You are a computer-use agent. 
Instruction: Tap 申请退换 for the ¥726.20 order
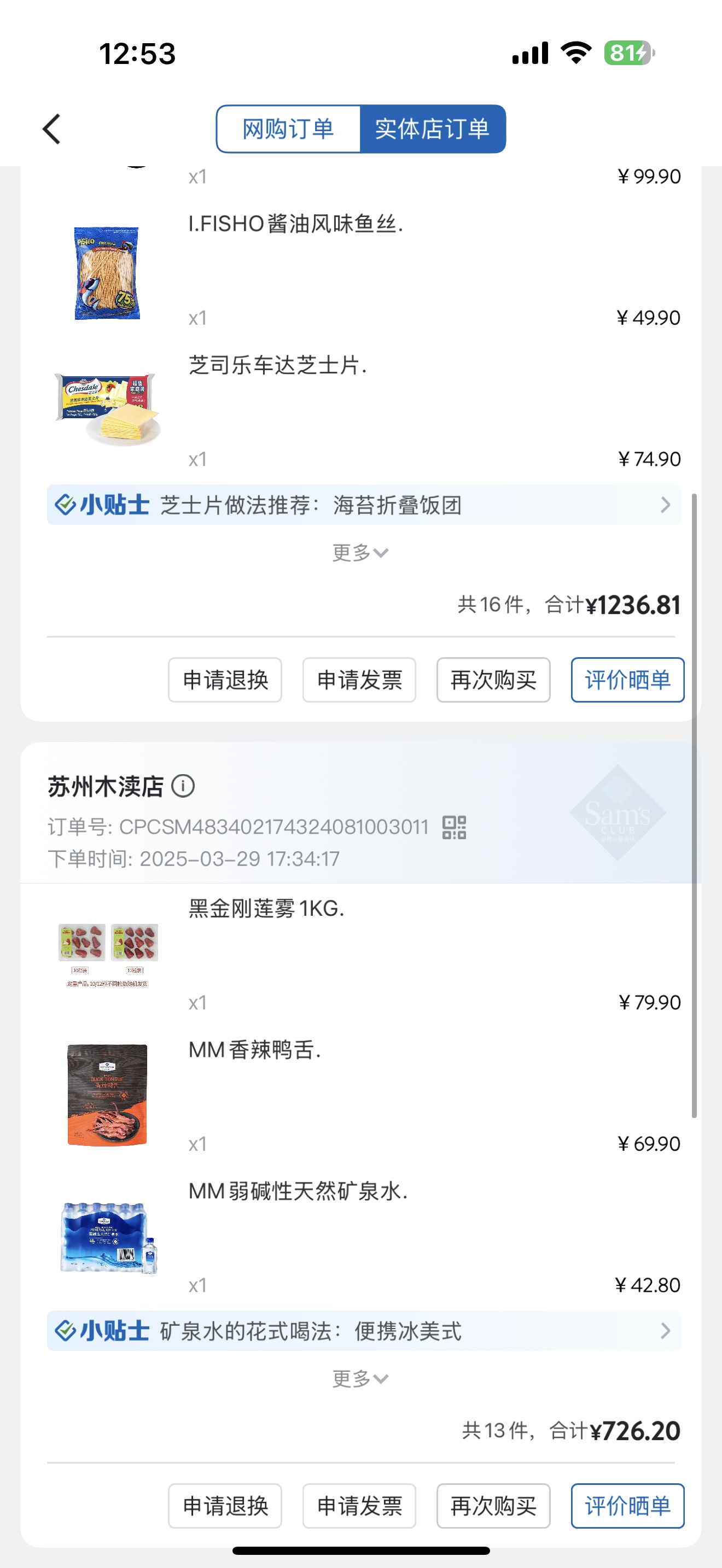[225, 1506]
